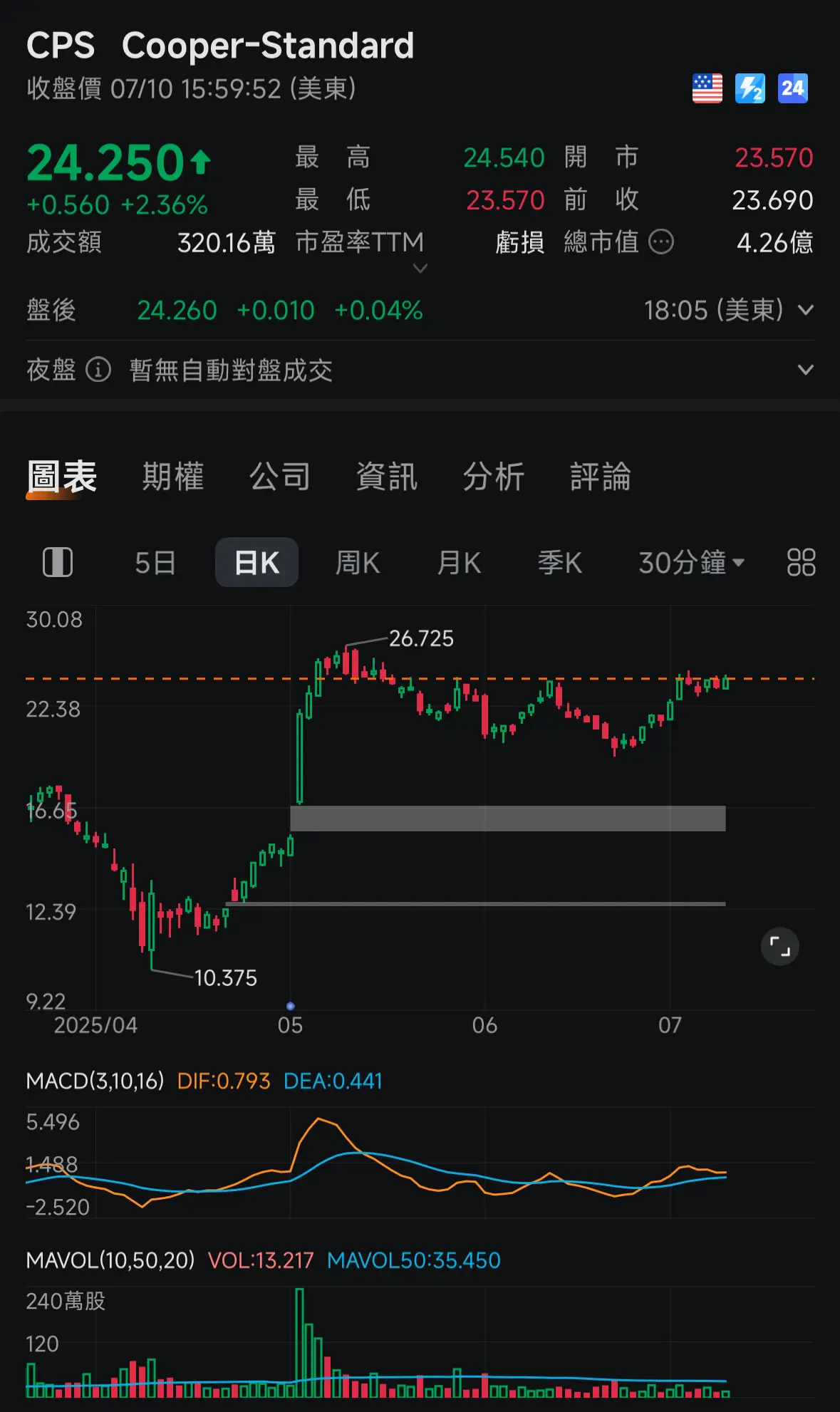Switch chart to 5日 view
This screenshot has width=840, height=1412.
pyautogui.click(x=155, y=563)
